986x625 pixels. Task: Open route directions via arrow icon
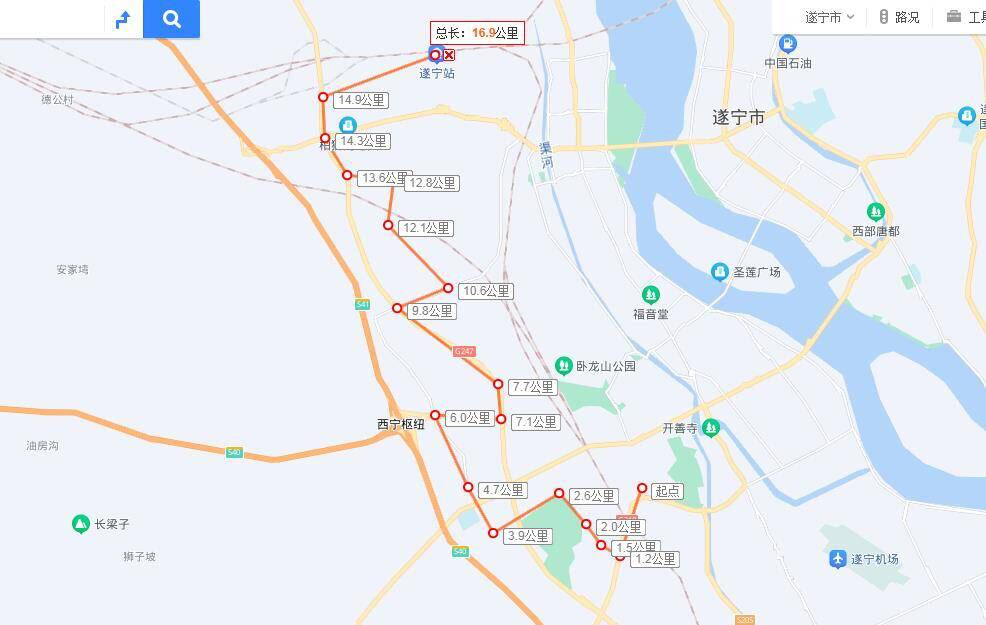pos(123,19)
